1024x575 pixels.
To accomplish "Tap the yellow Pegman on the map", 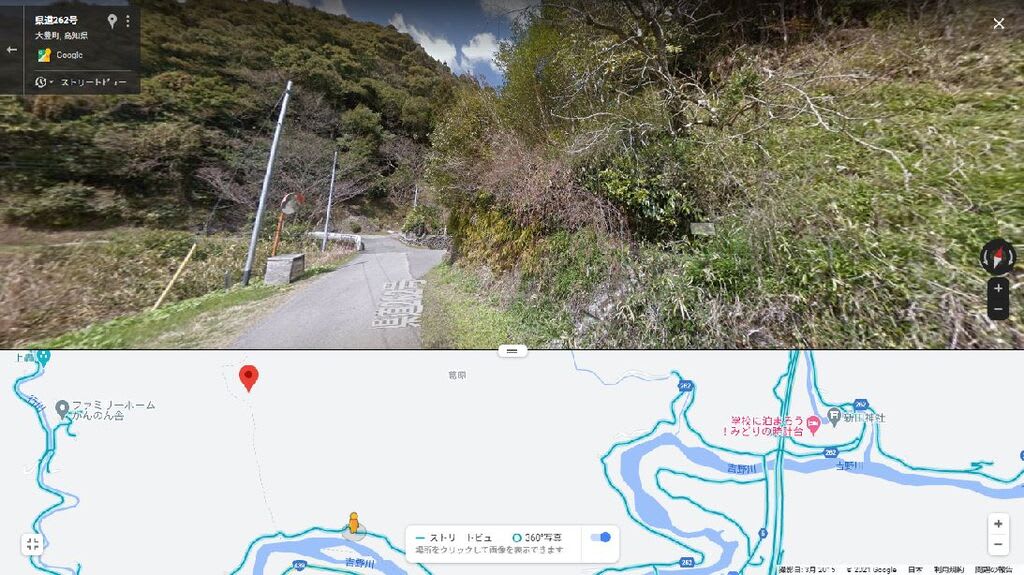I will (353, 524).
